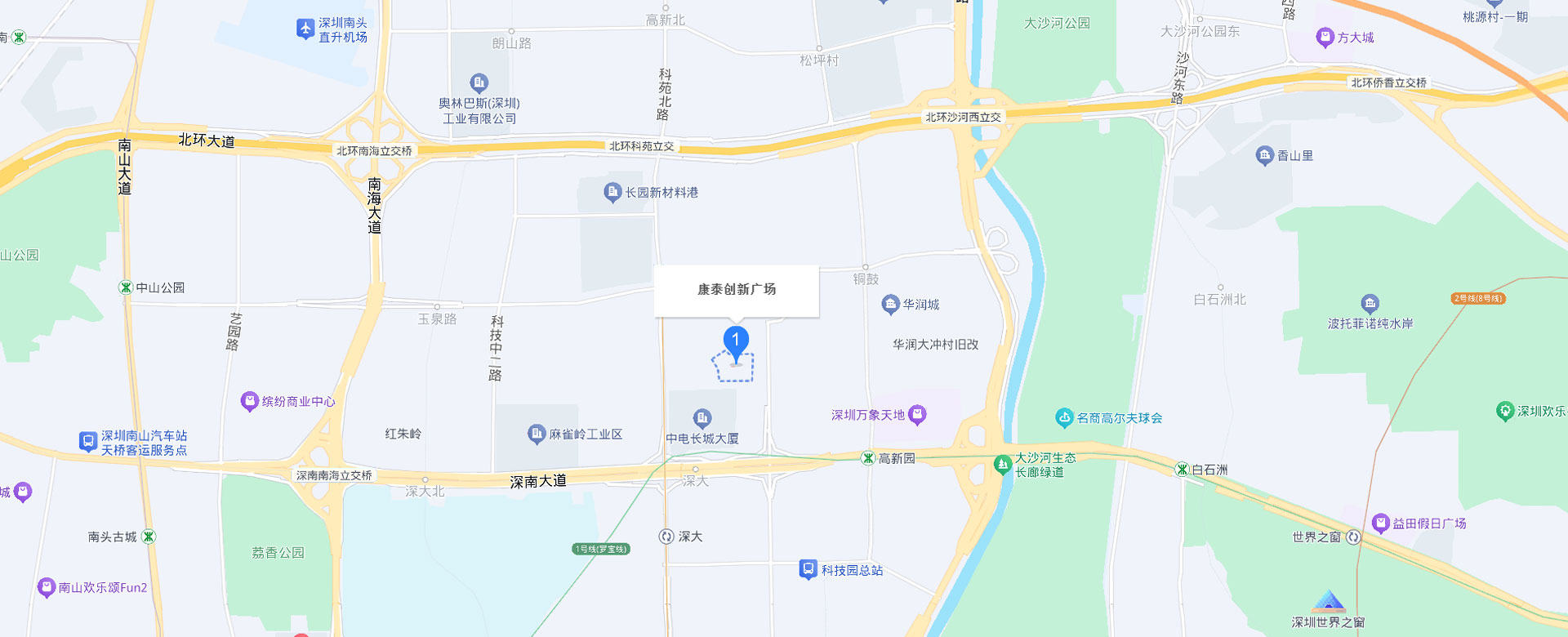This screenshot has width=1568, height=637.
Task: Select the 华润城 place icon
Action: 890,305
